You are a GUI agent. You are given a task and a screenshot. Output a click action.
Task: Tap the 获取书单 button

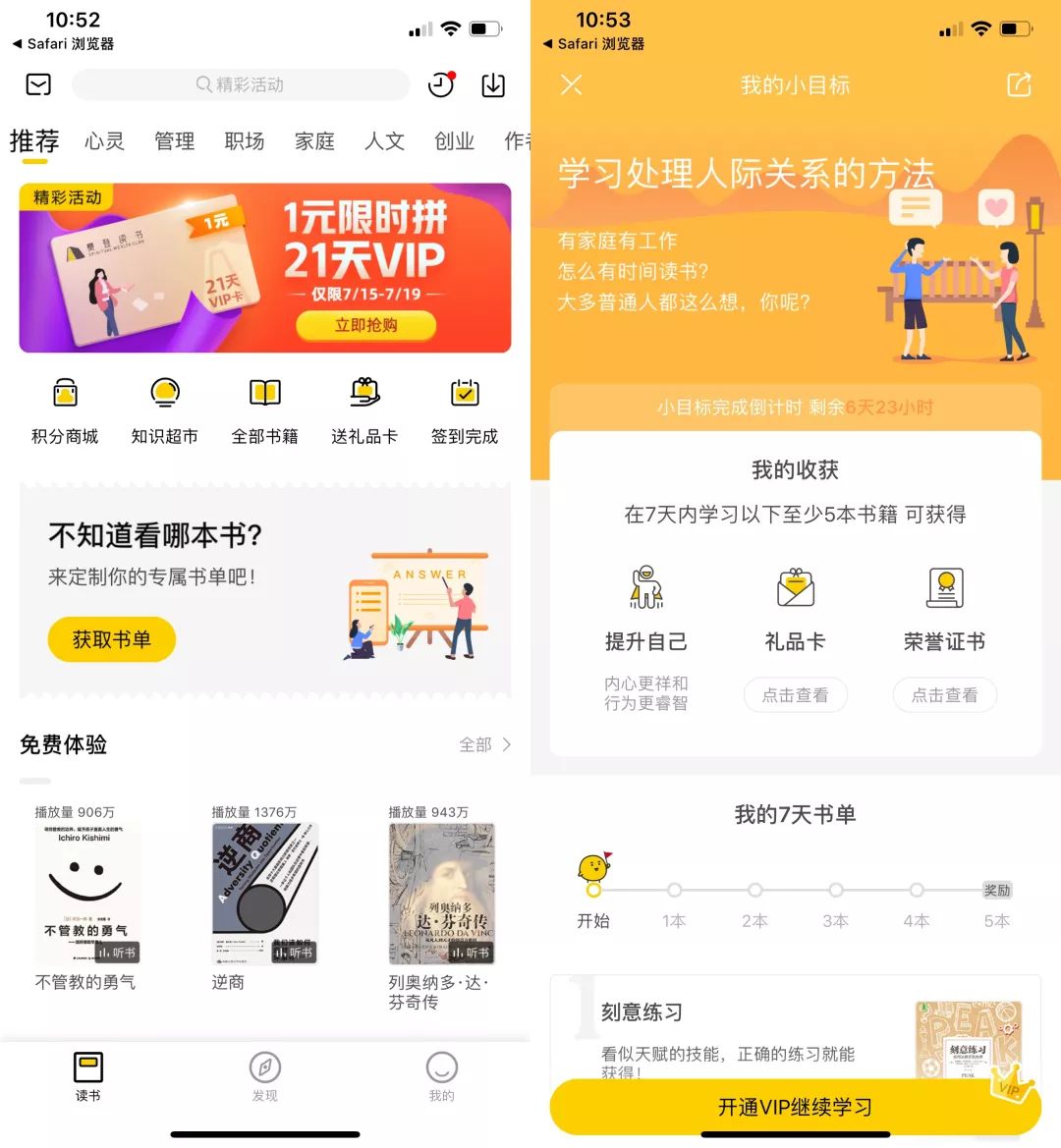112,640
